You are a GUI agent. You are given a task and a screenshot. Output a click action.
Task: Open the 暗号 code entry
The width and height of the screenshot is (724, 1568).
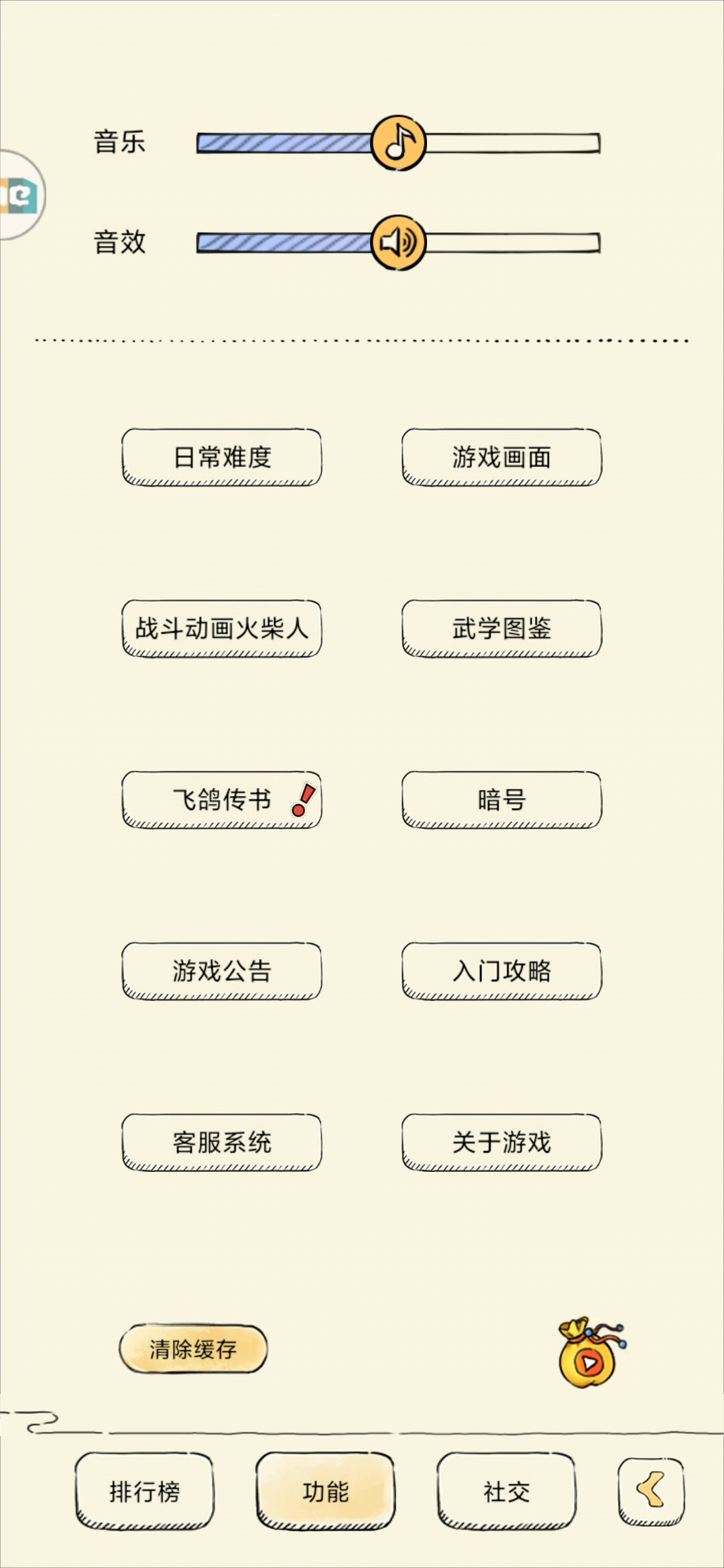point(501,800)
